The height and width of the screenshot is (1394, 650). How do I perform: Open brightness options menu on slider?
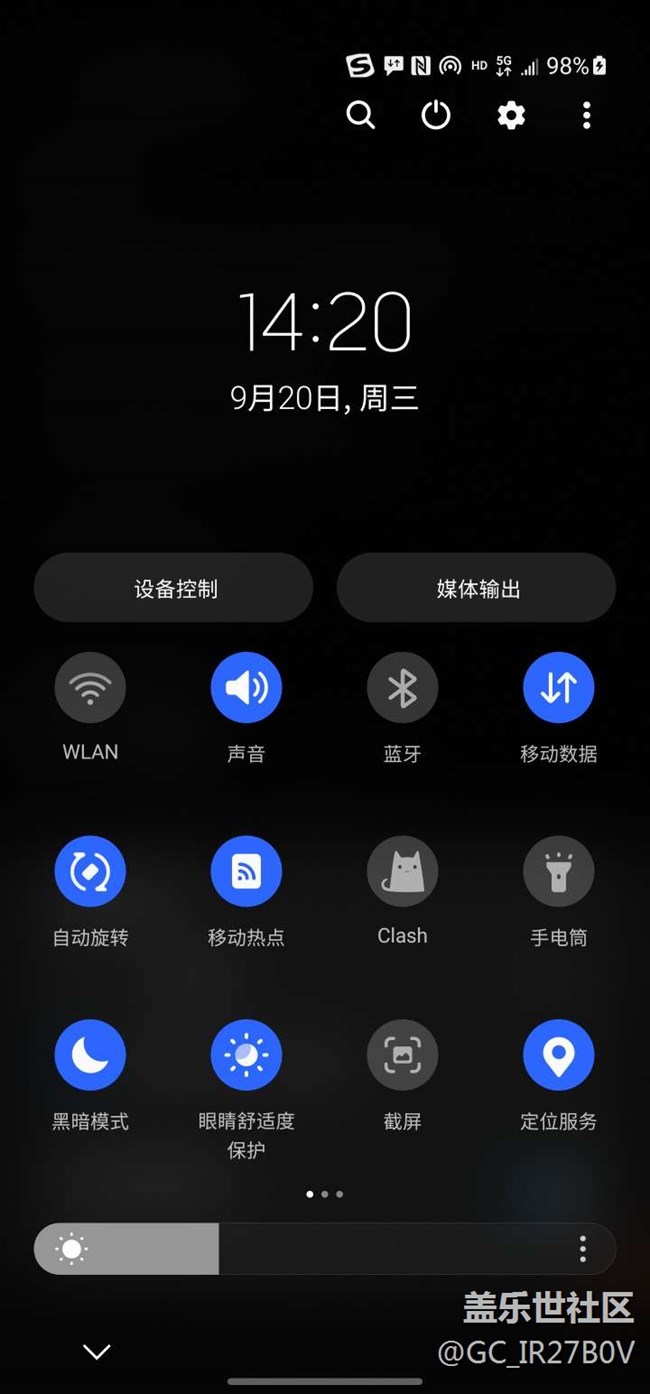pos(583,1249)
